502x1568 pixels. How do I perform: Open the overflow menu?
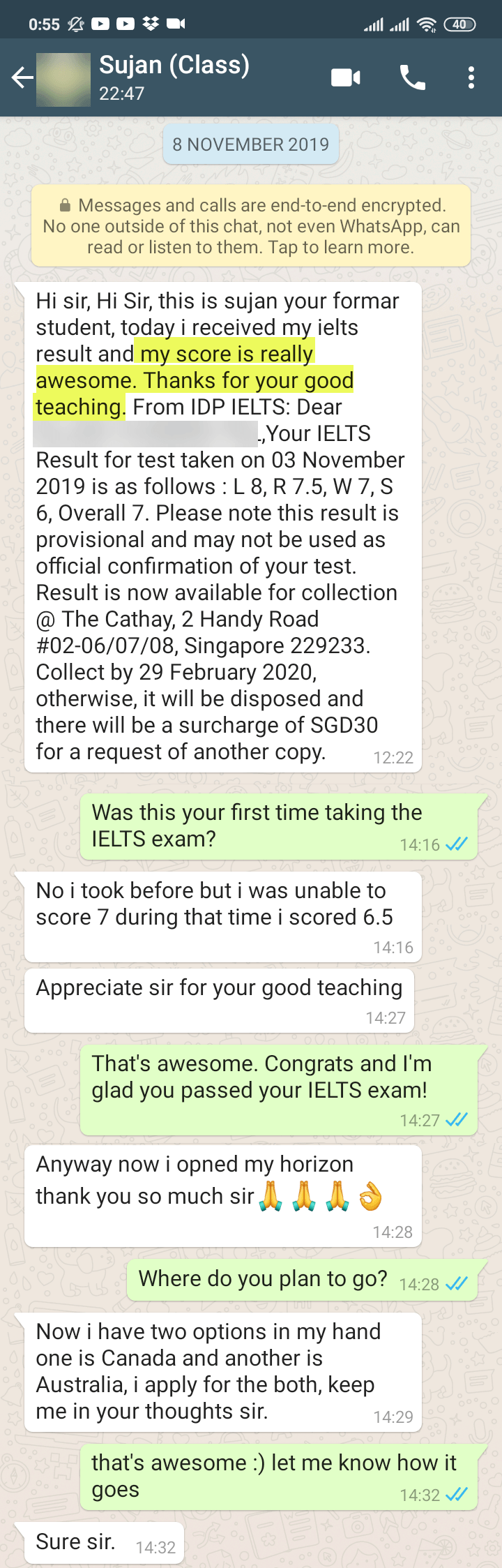coord(471,77)
